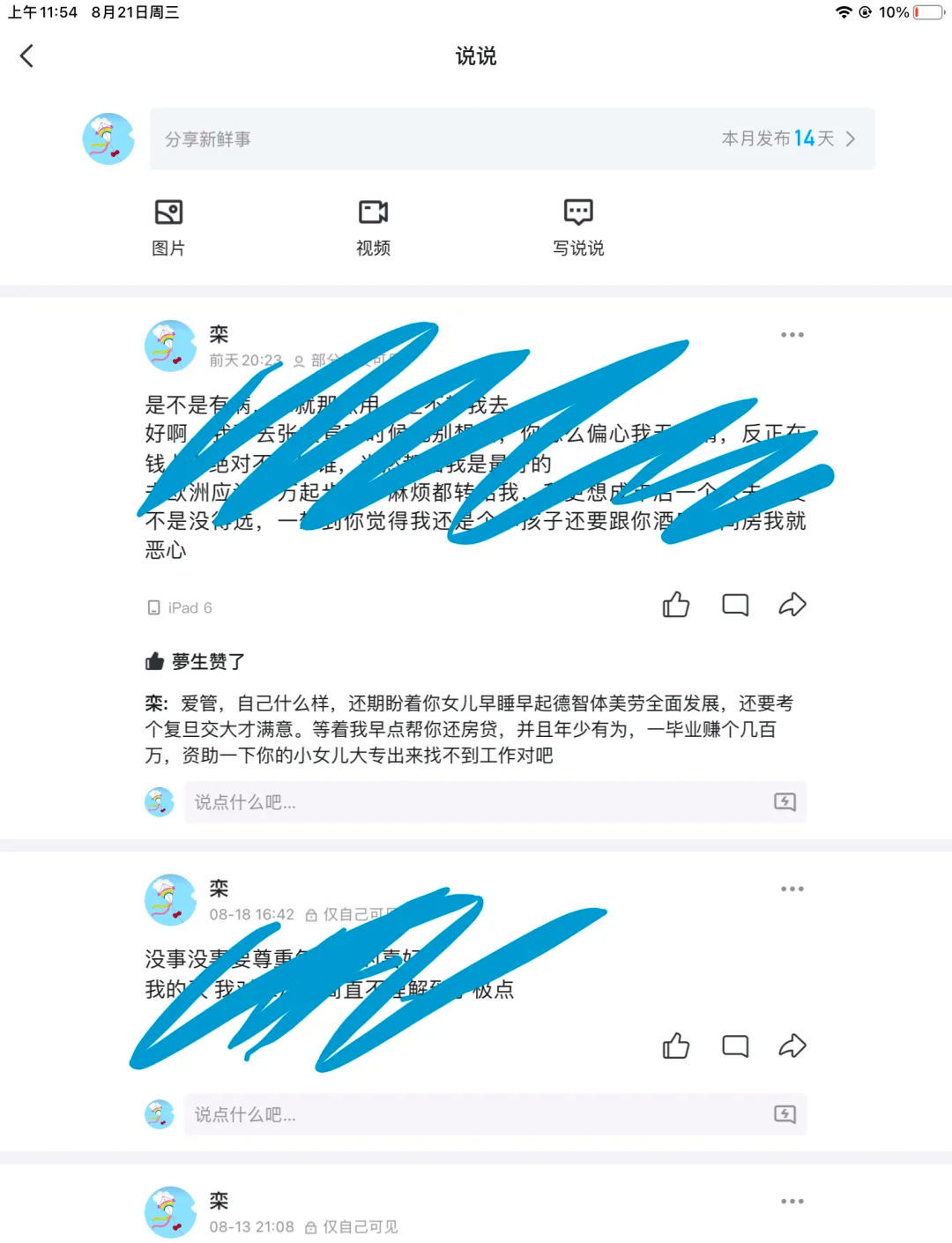Screen dimensions: 952x1243
Task: Like the iPad 6 post
Action: 676,605
